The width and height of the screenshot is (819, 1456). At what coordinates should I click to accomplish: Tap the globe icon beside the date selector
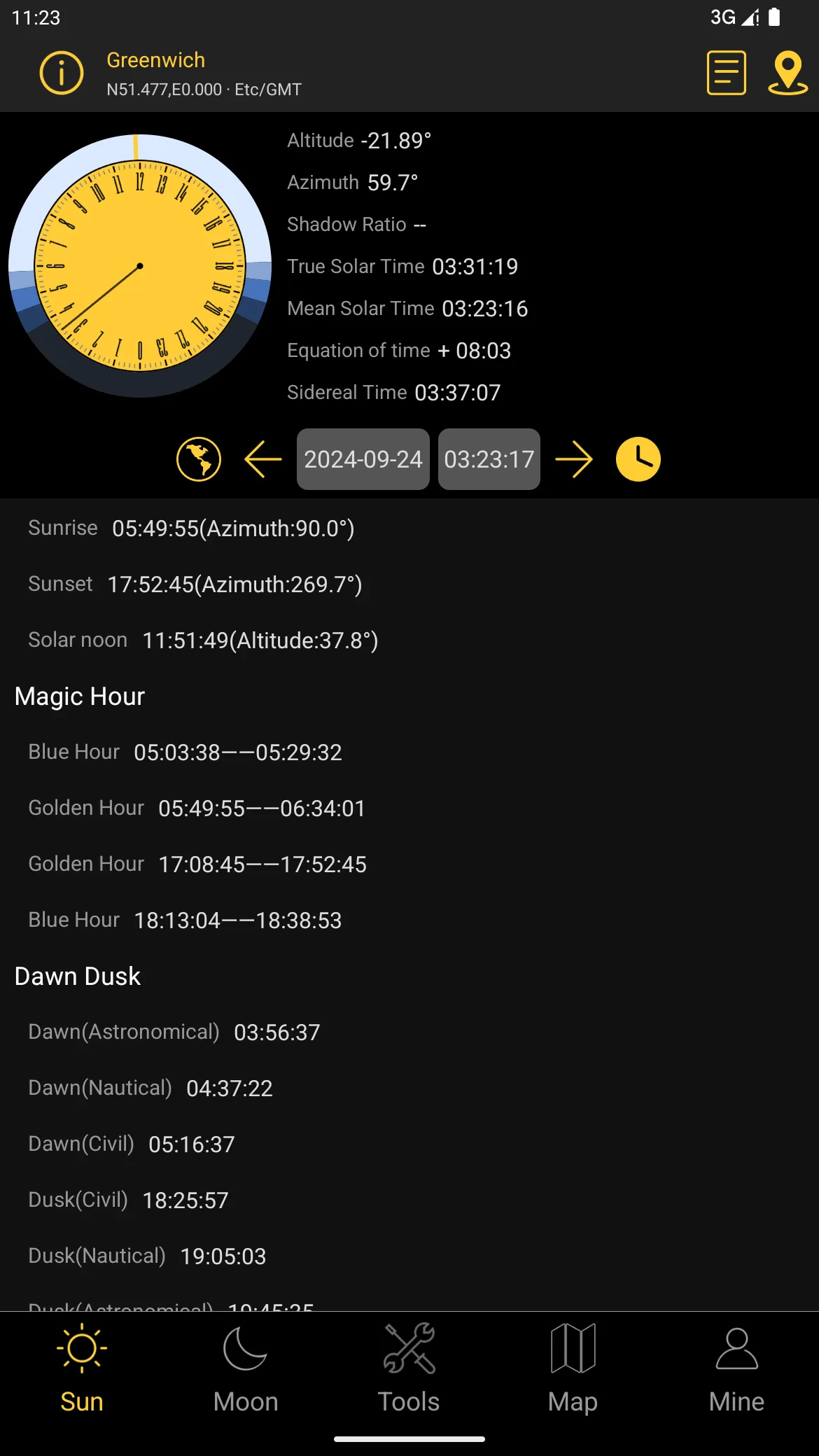tap(198, 458)
